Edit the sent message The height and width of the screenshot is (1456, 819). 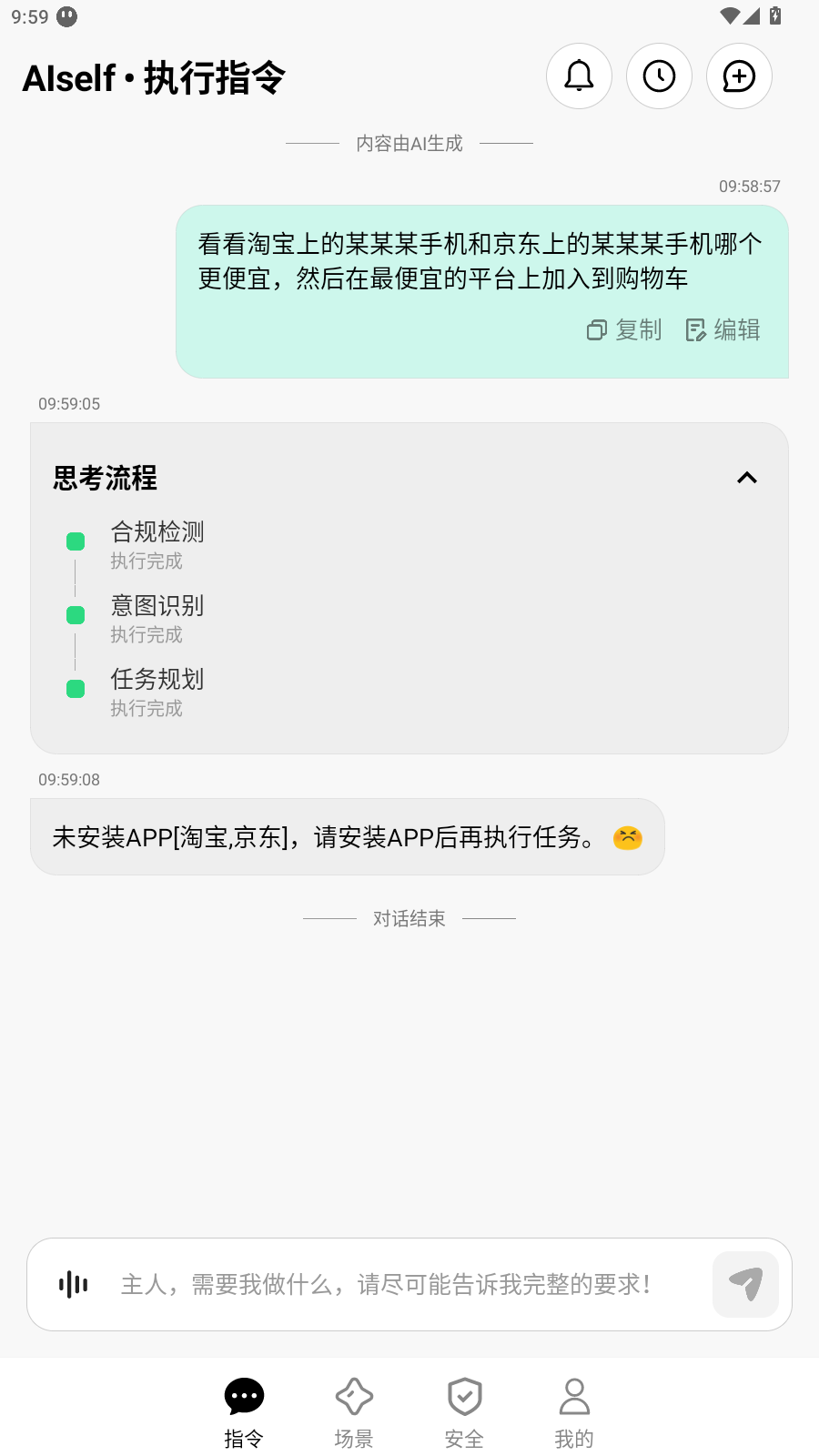[723, 329]
